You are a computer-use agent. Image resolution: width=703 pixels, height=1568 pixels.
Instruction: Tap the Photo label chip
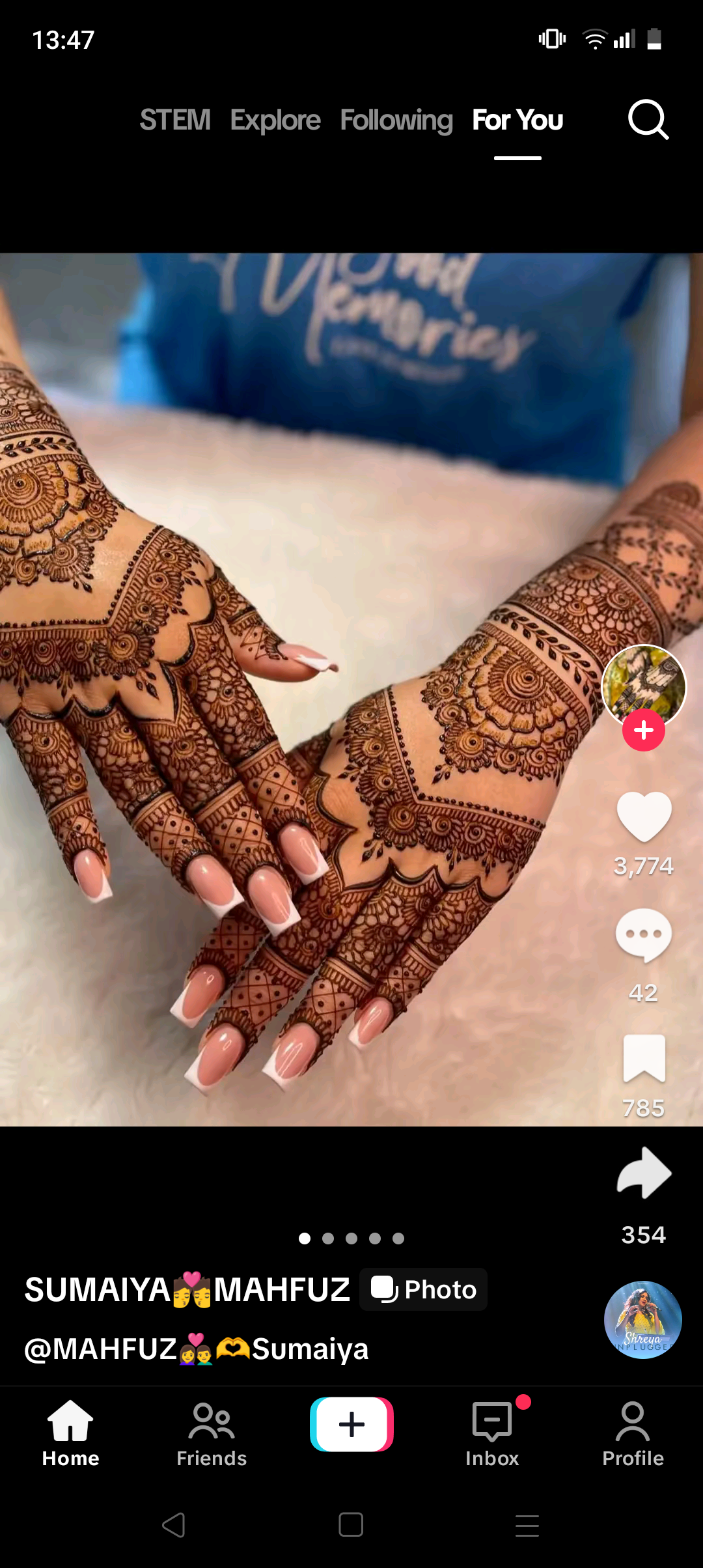pos(423,1289)
